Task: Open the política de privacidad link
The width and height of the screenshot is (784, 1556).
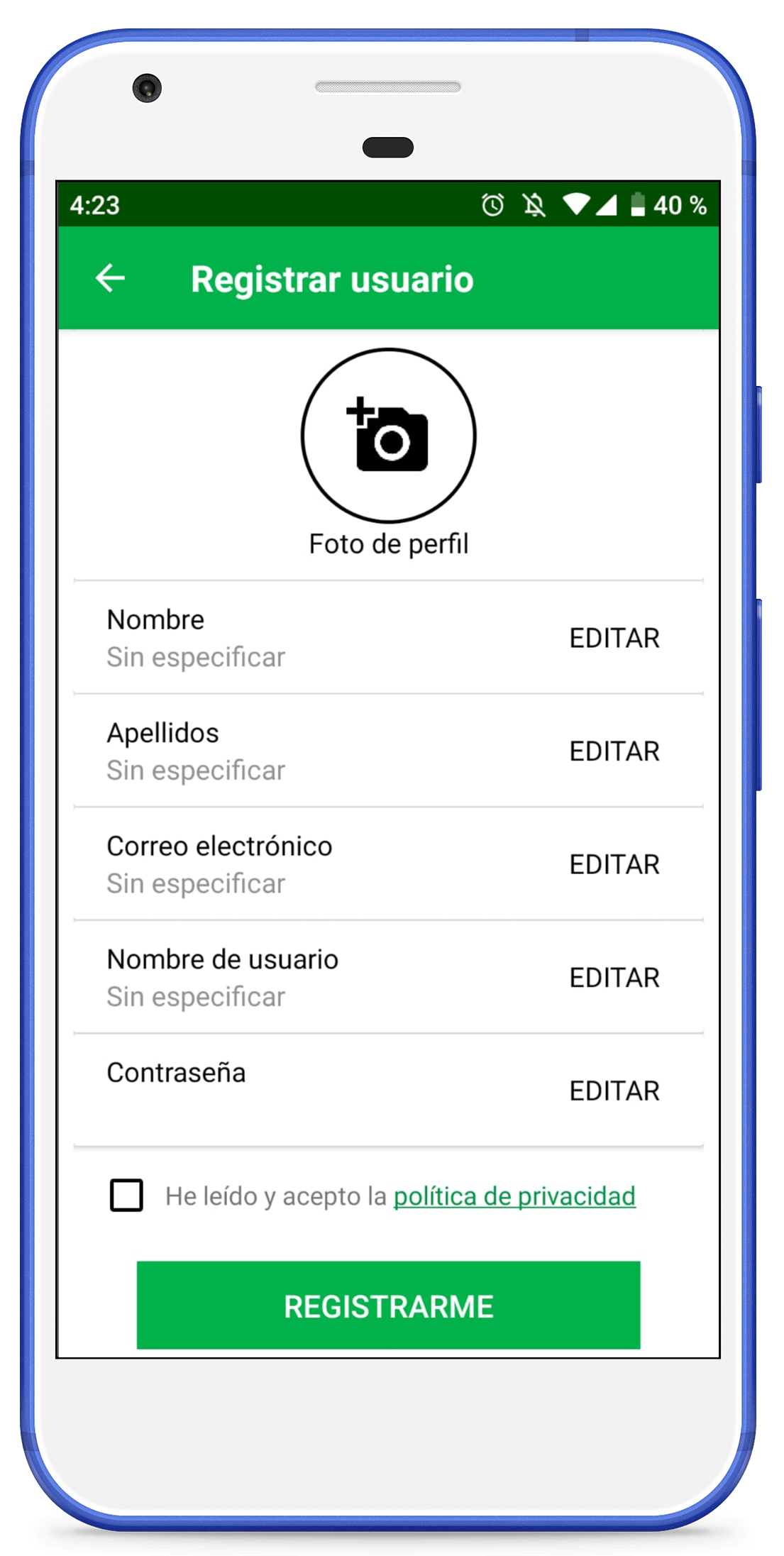Action: (x=514, y=1196)
